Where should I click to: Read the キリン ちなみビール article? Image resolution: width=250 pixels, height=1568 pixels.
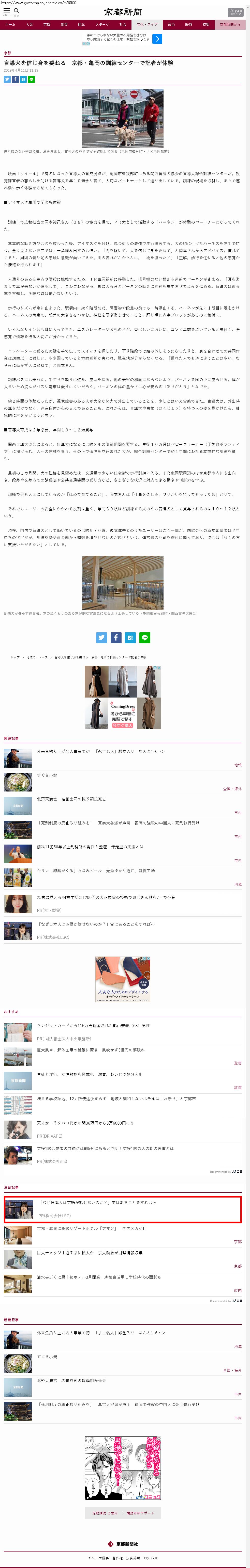click(95, 871)
